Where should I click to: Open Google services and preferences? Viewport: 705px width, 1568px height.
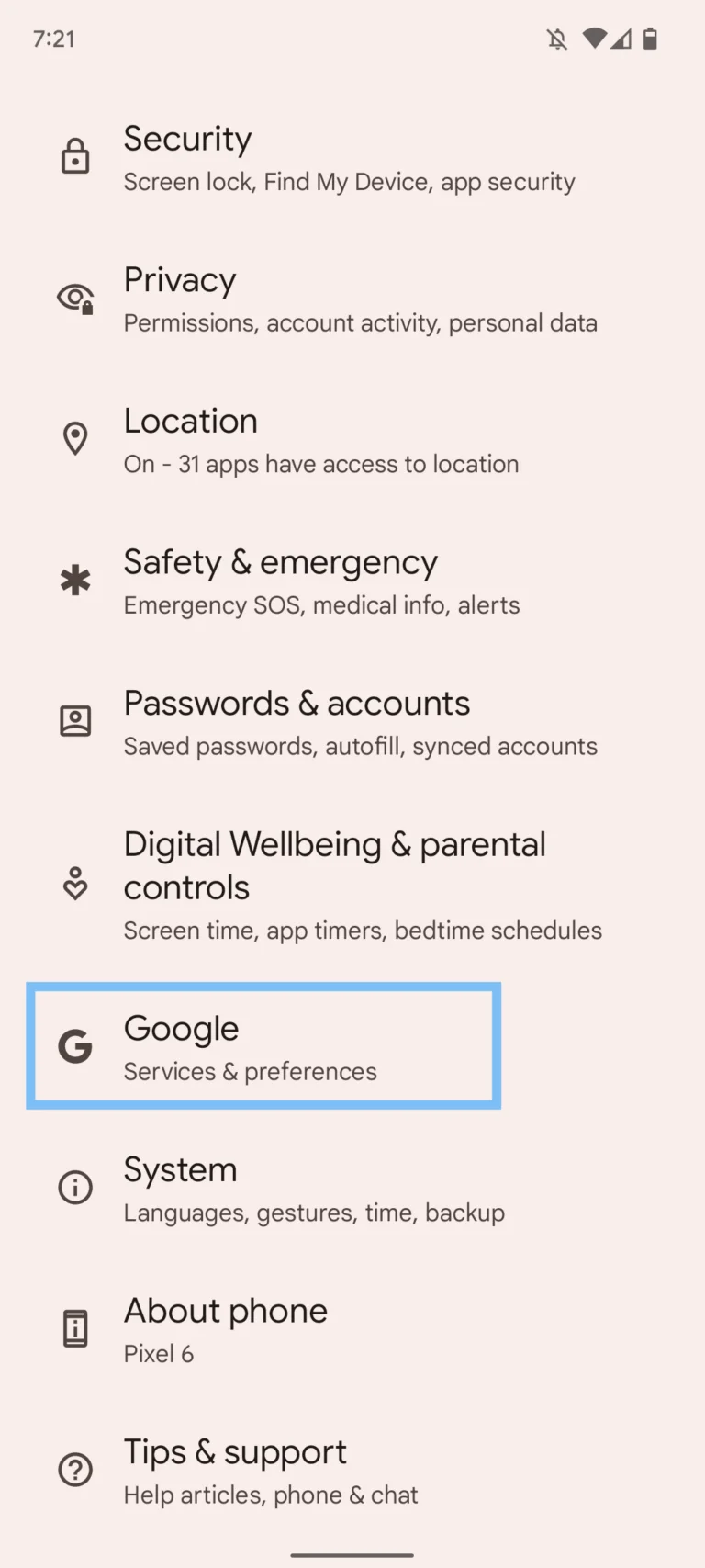pyautogui.click(x=263, y=1045)
